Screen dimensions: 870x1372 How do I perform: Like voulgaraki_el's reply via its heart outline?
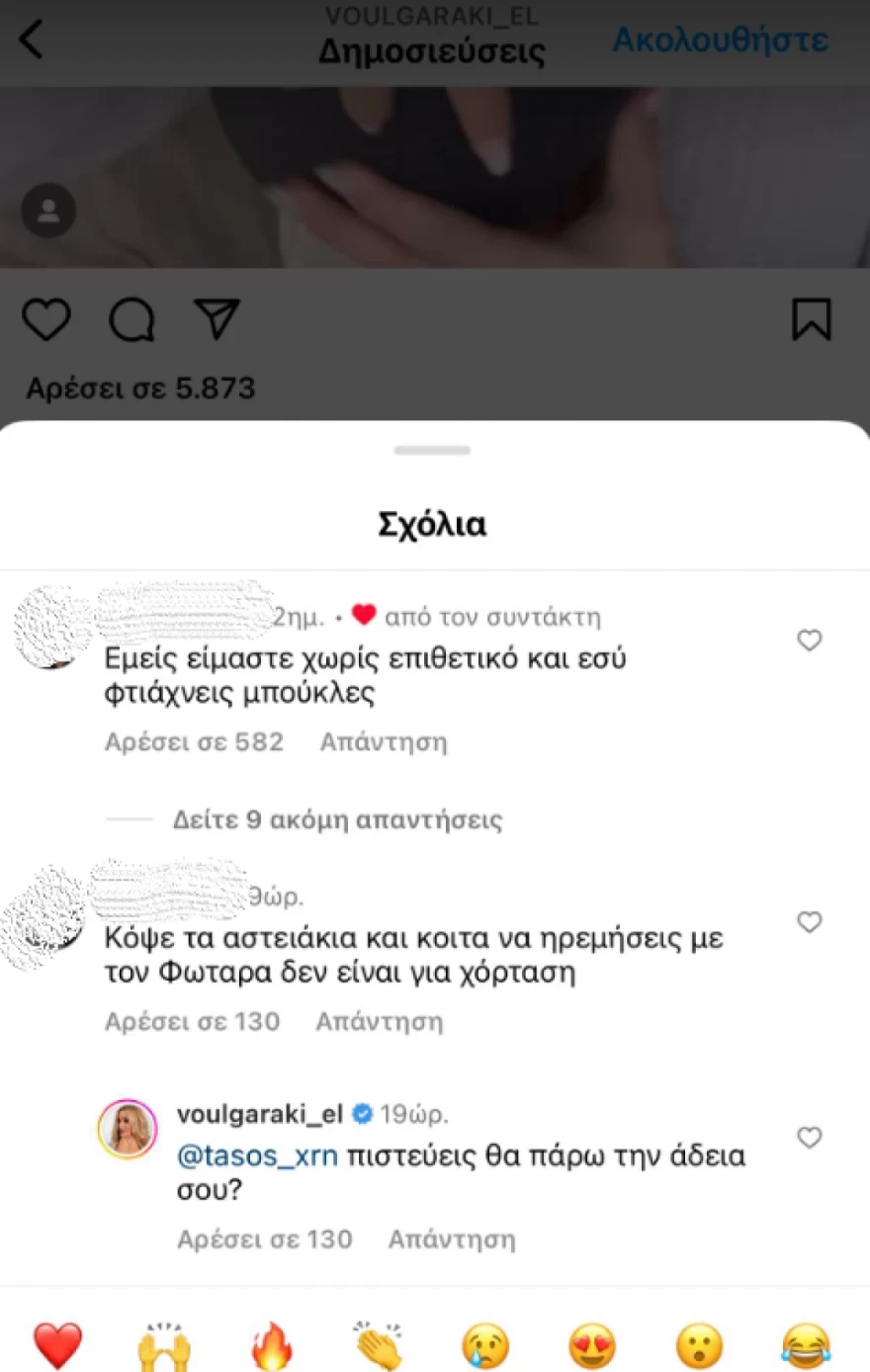pos(810,1138)
